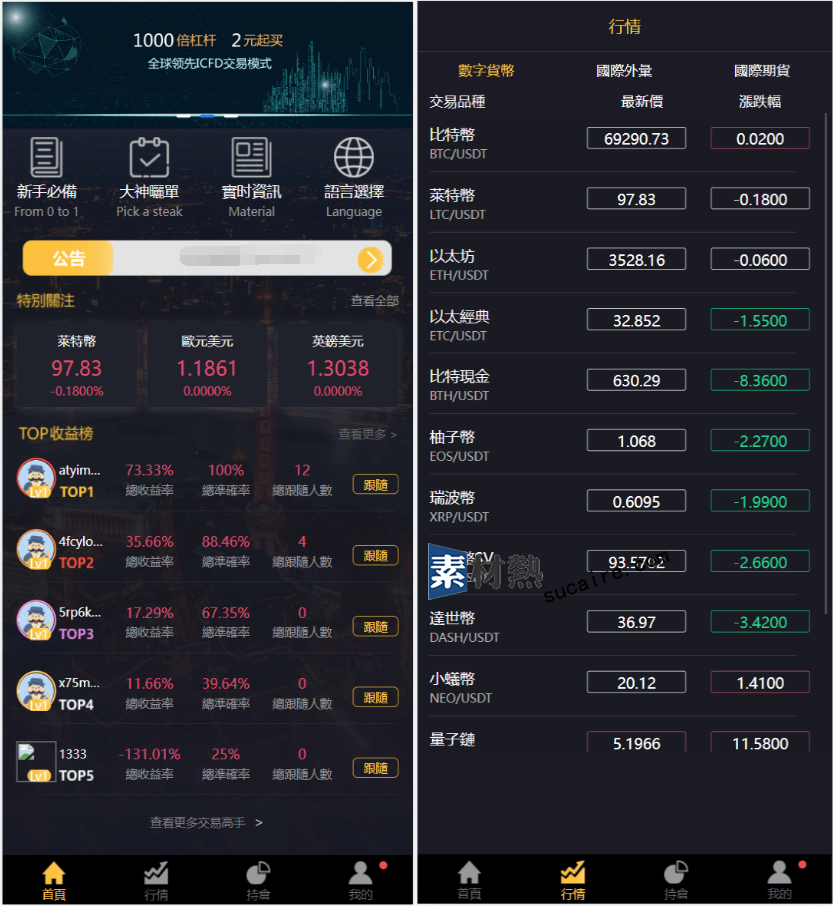This screenshot has height=906, width=833.
Task: Switch to the 國際外彙 tab
Action: click(x=624, y=71)
